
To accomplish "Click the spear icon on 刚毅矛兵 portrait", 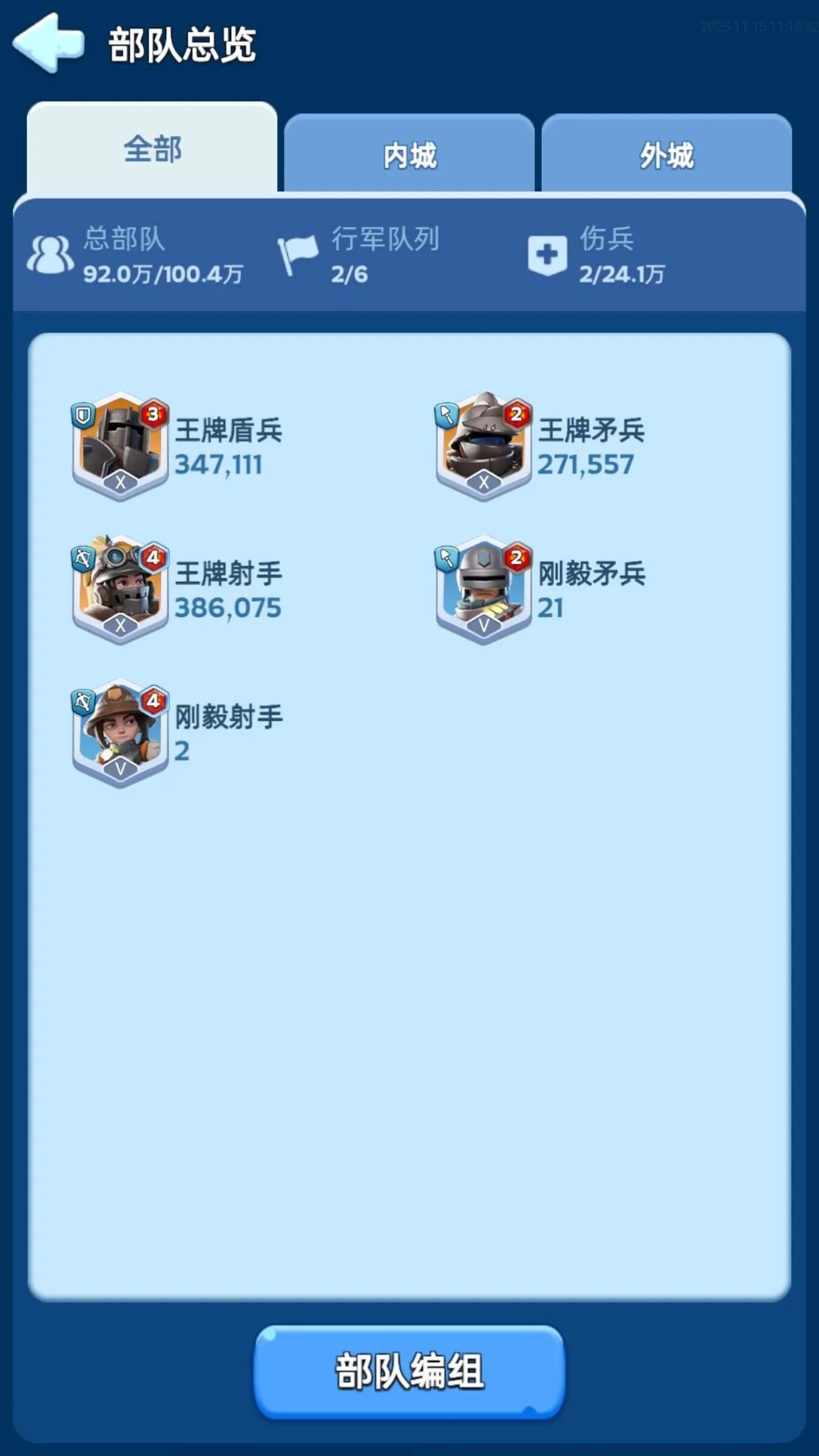I will coord(447,559).
